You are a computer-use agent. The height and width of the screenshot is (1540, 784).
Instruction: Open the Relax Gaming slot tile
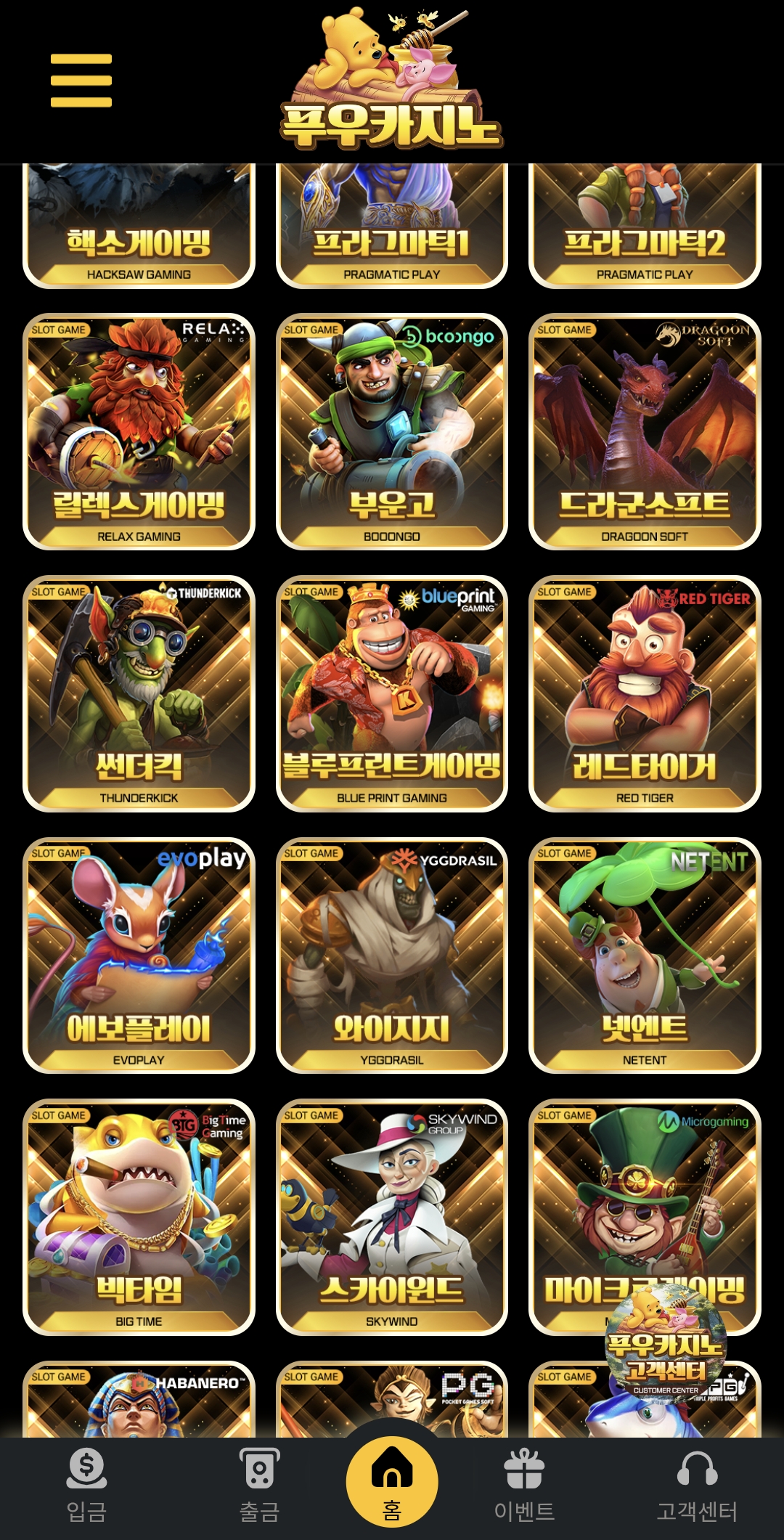click(x=139, y=432)
